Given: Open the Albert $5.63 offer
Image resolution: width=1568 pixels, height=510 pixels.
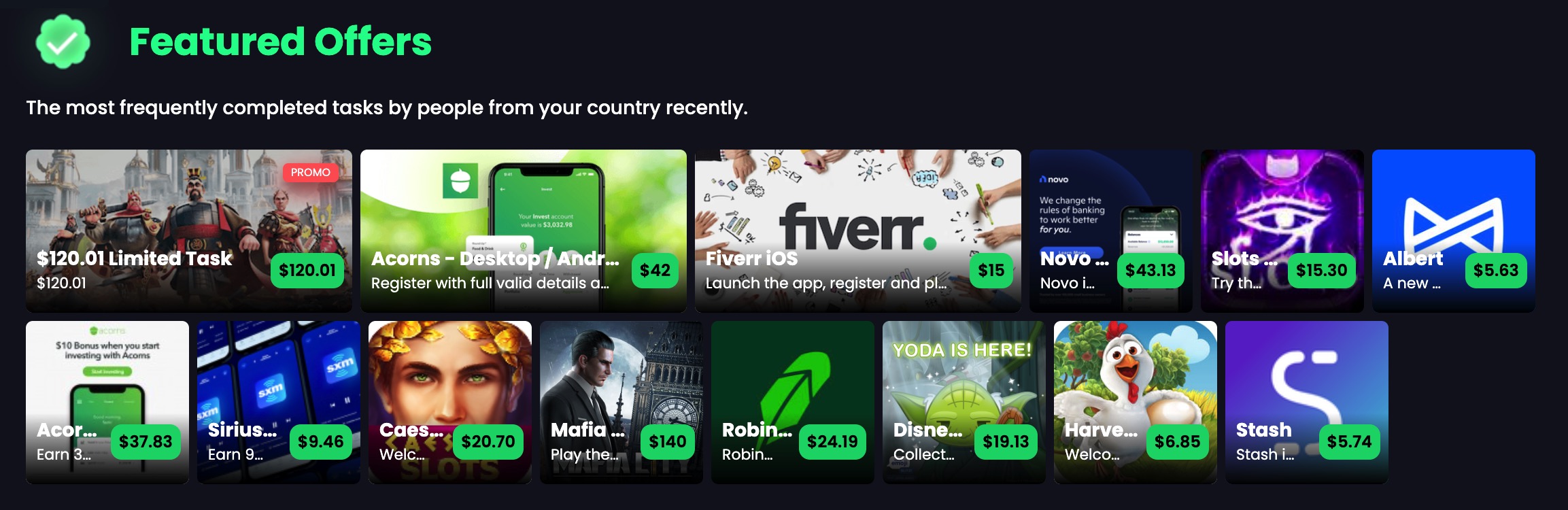Looking at the screenshot, I should tap(1453, 231).
